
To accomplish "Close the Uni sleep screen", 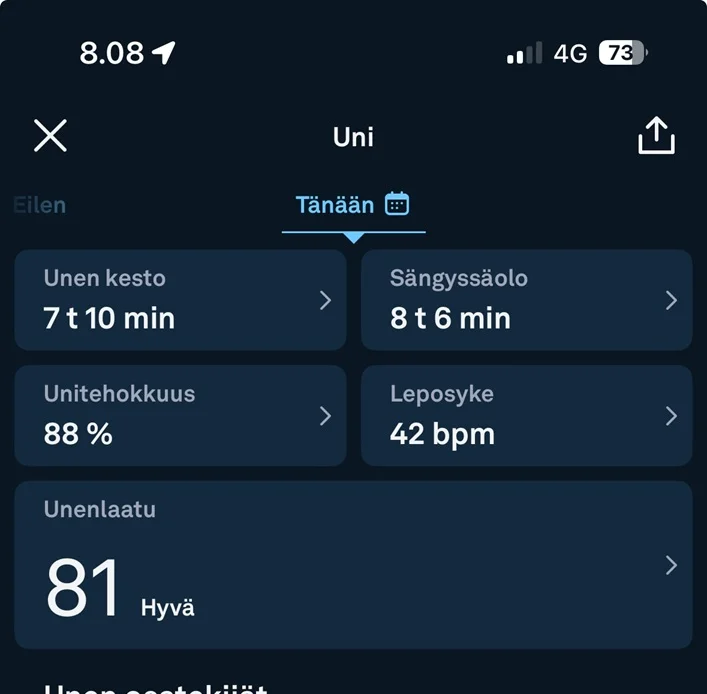I will click(50, 135).
